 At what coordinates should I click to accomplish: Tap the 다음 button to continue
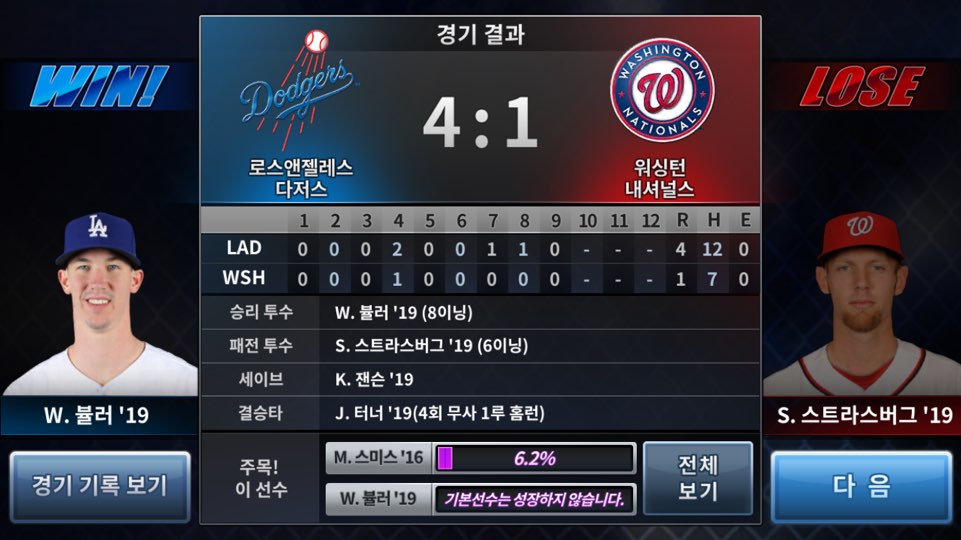click(x=861, y=486)
